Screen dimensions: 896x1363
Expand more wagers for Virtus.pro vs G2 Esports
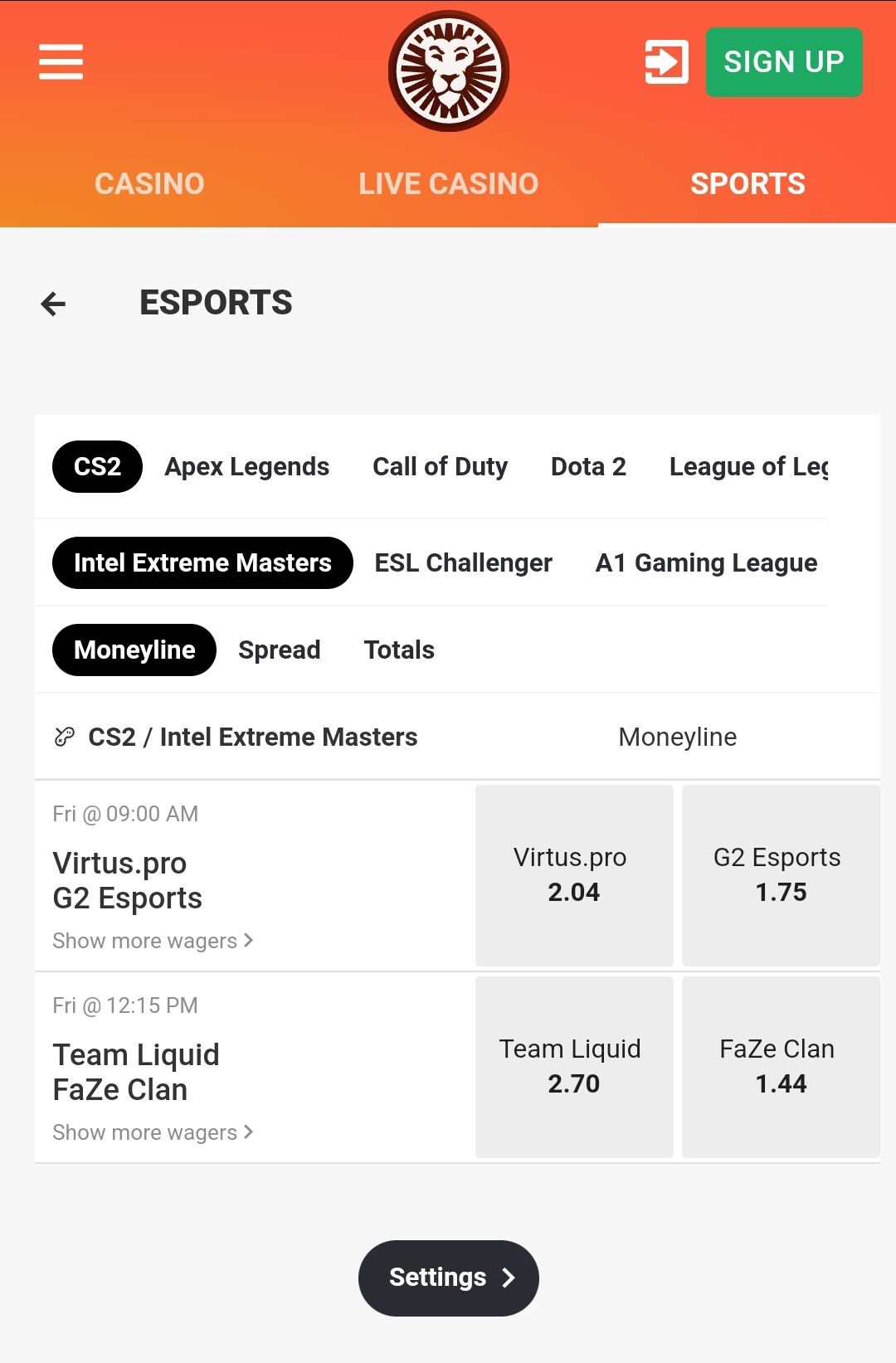pyautogui.click(x=153, y=941)
